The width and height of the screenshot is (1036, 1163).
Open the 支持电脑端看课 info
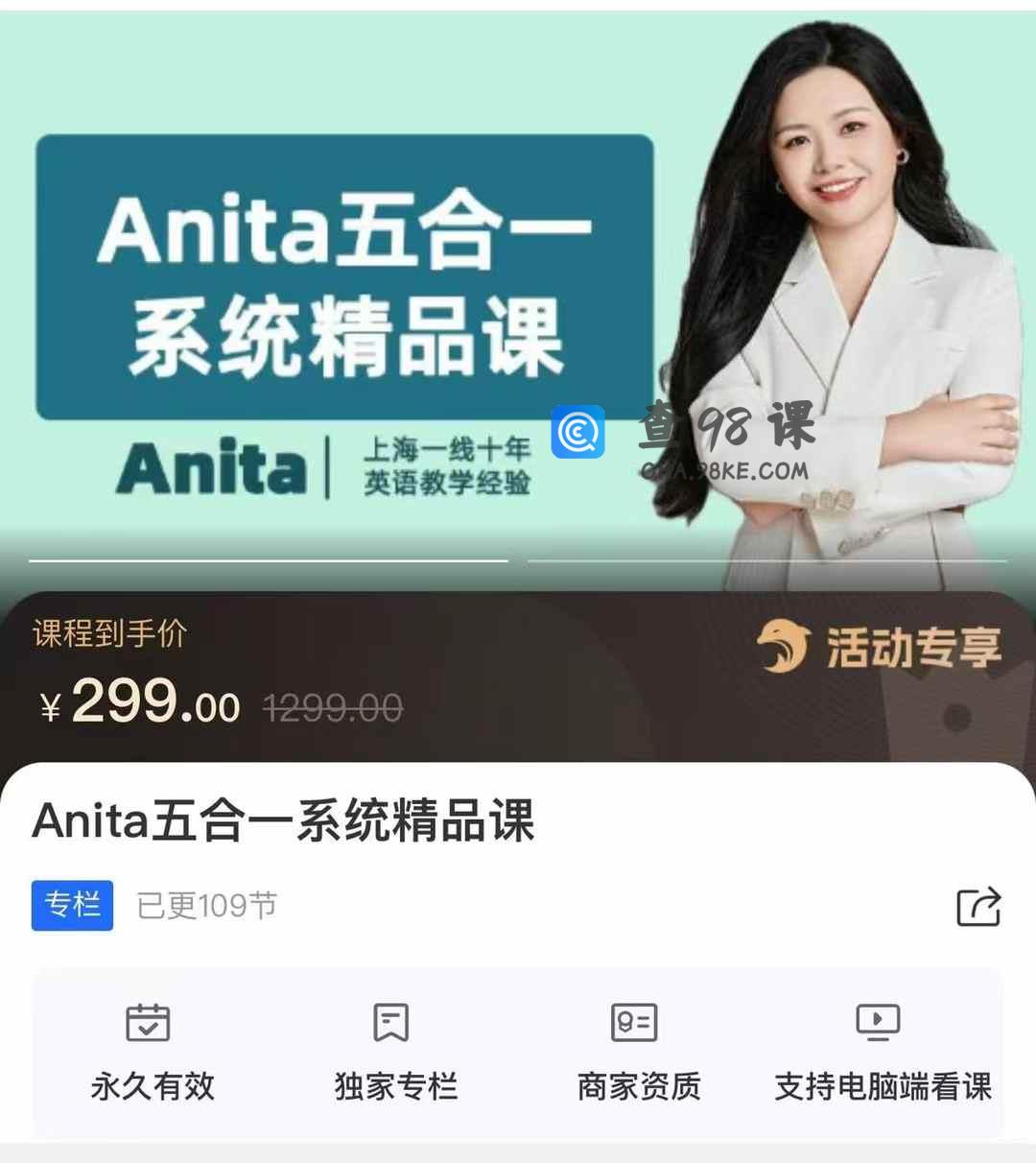pos(882,1053)
